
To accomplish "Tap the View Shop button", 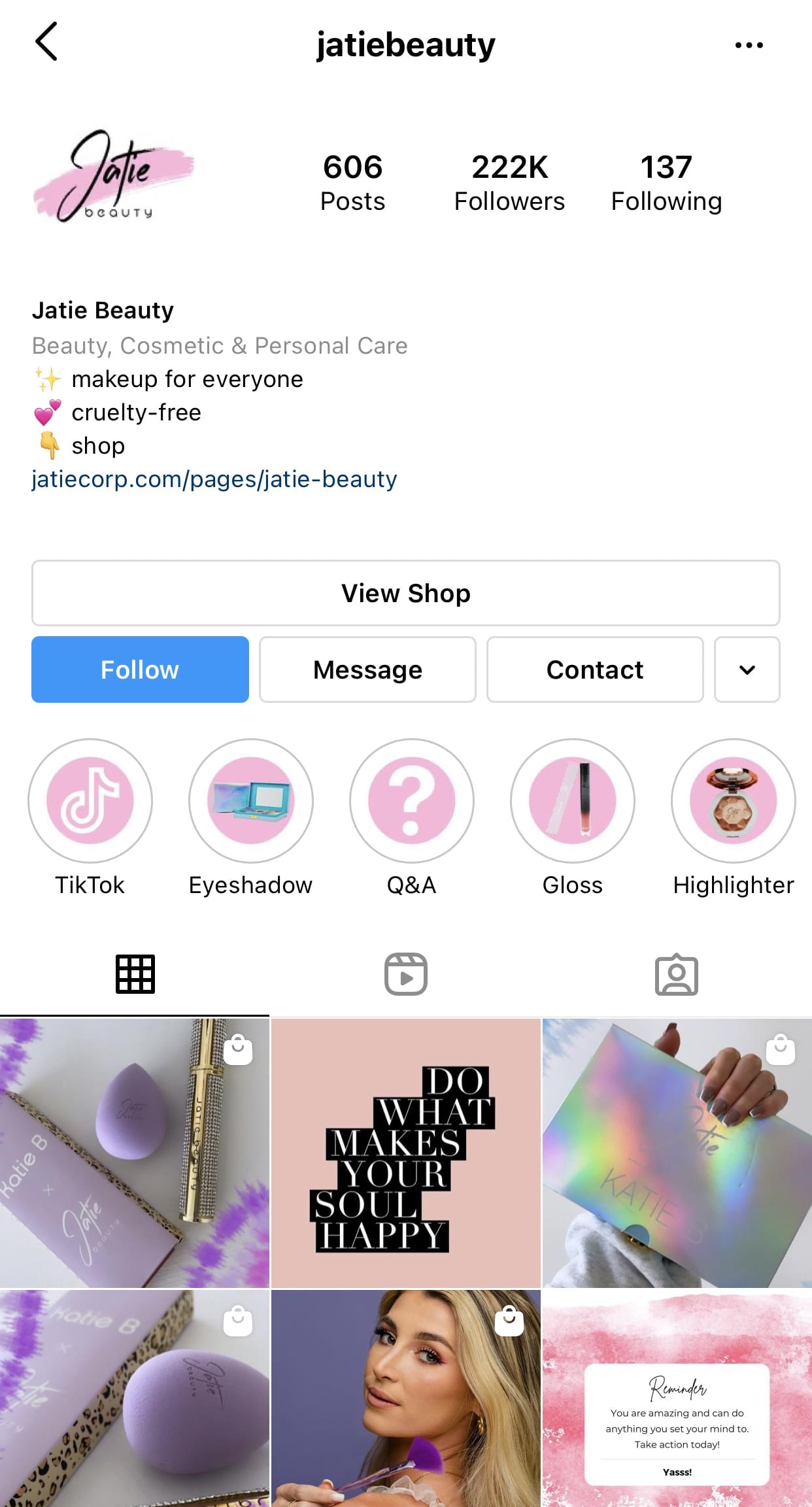I will [x=405, y=593].
